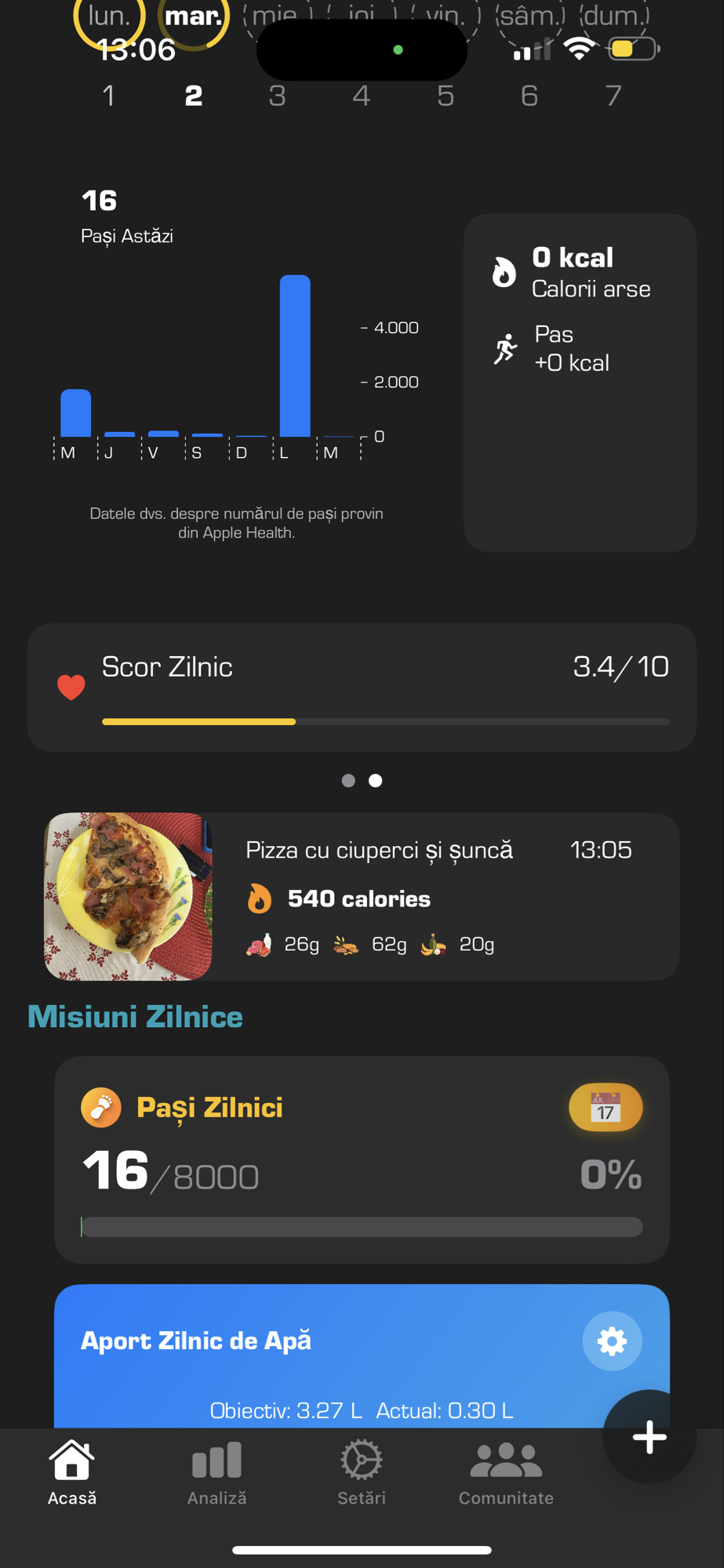Switch to the Comunitate tab
The image size is (724, 1568).
506,1472
